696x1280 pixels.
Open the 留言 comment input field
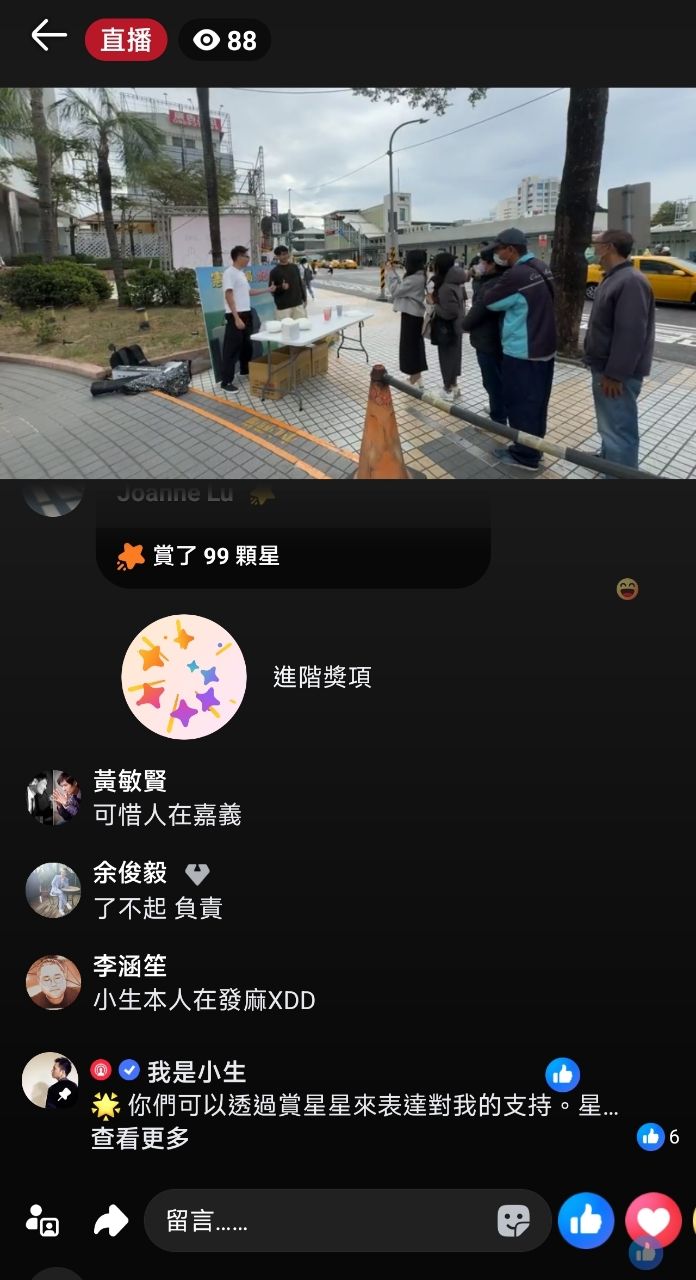pos(320,1220)
